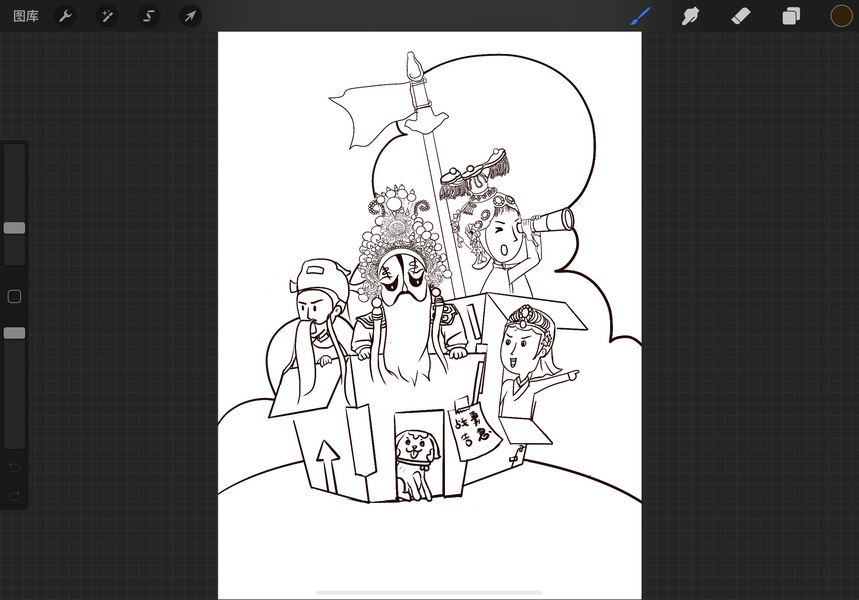Viewport: 859px width, 600px height.
Task: Open the magic wand adjustments menu
Action: tap(107, 16)
